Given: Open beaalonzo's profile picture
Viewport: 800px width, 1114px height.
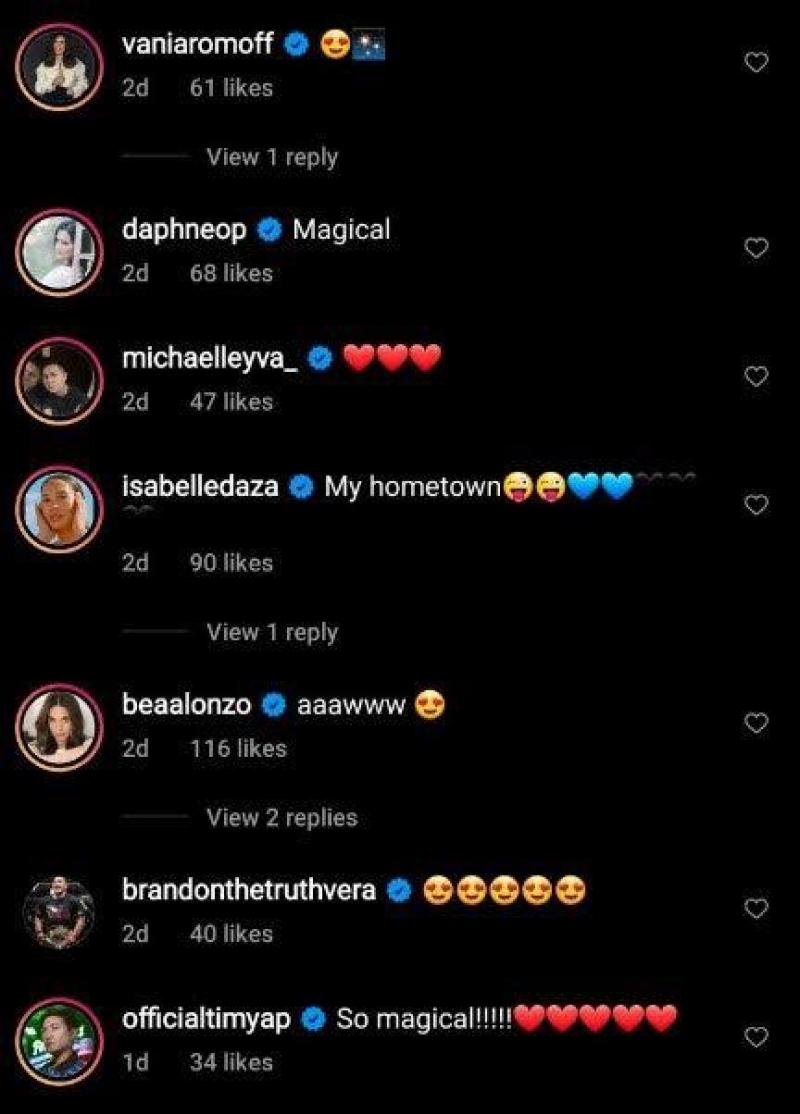Looking at the screenshot, I should point(60,728).
